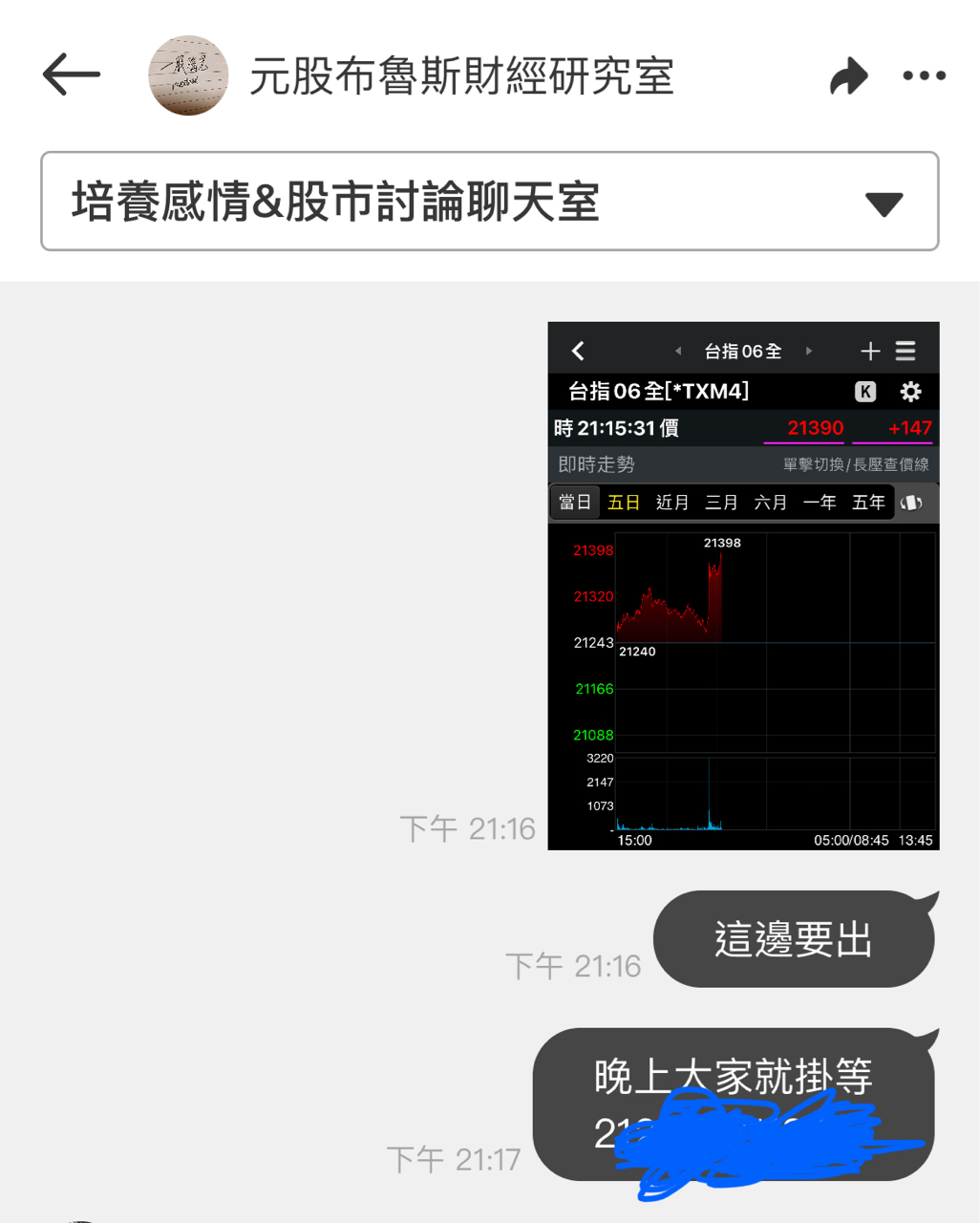This screenshot has width=980, height=1223.
Task: Select the 近月 tab in the chart
Action: 672,502
